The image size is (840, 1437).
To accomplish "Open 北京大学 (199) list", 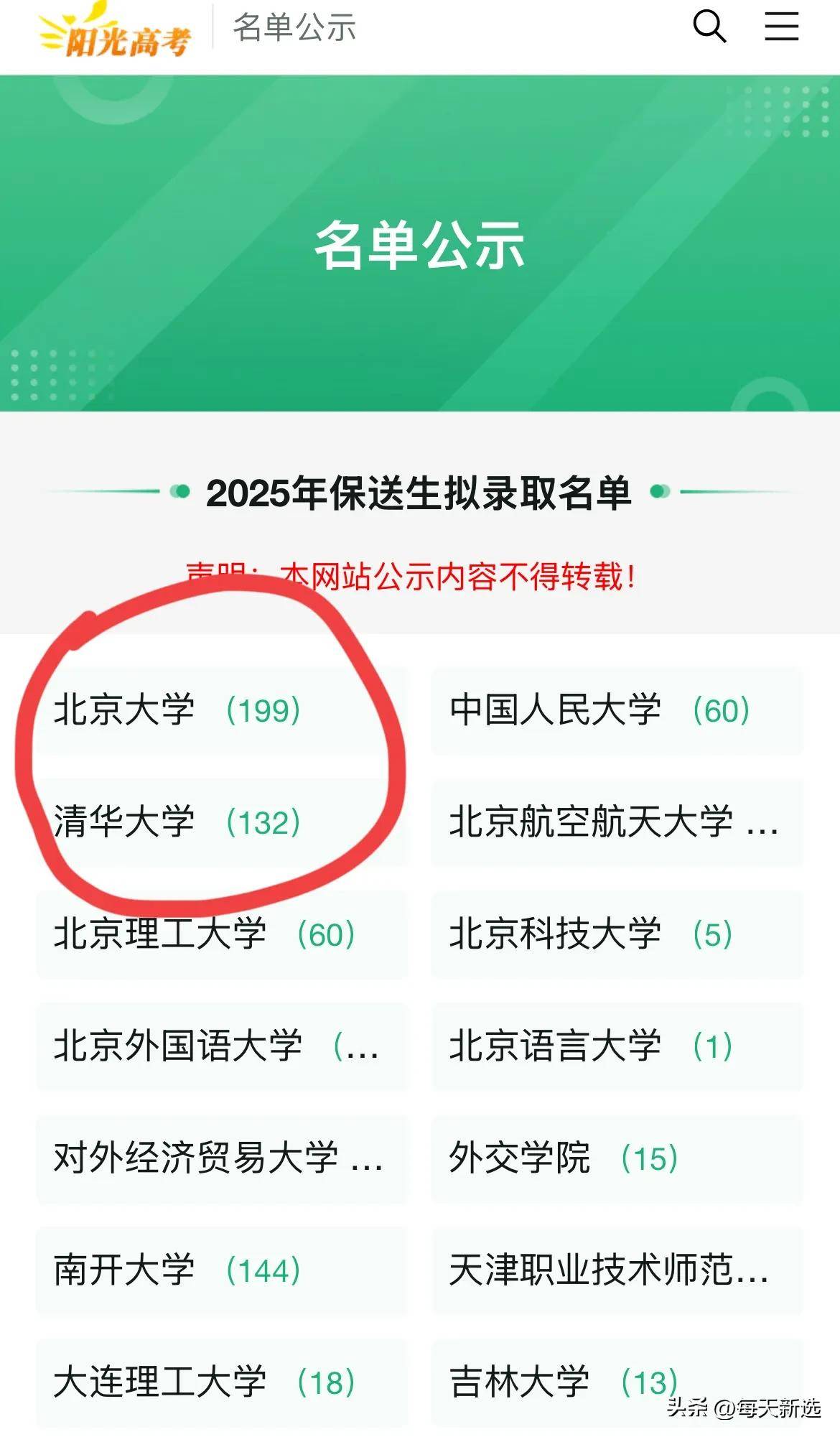I will (177, 710).
